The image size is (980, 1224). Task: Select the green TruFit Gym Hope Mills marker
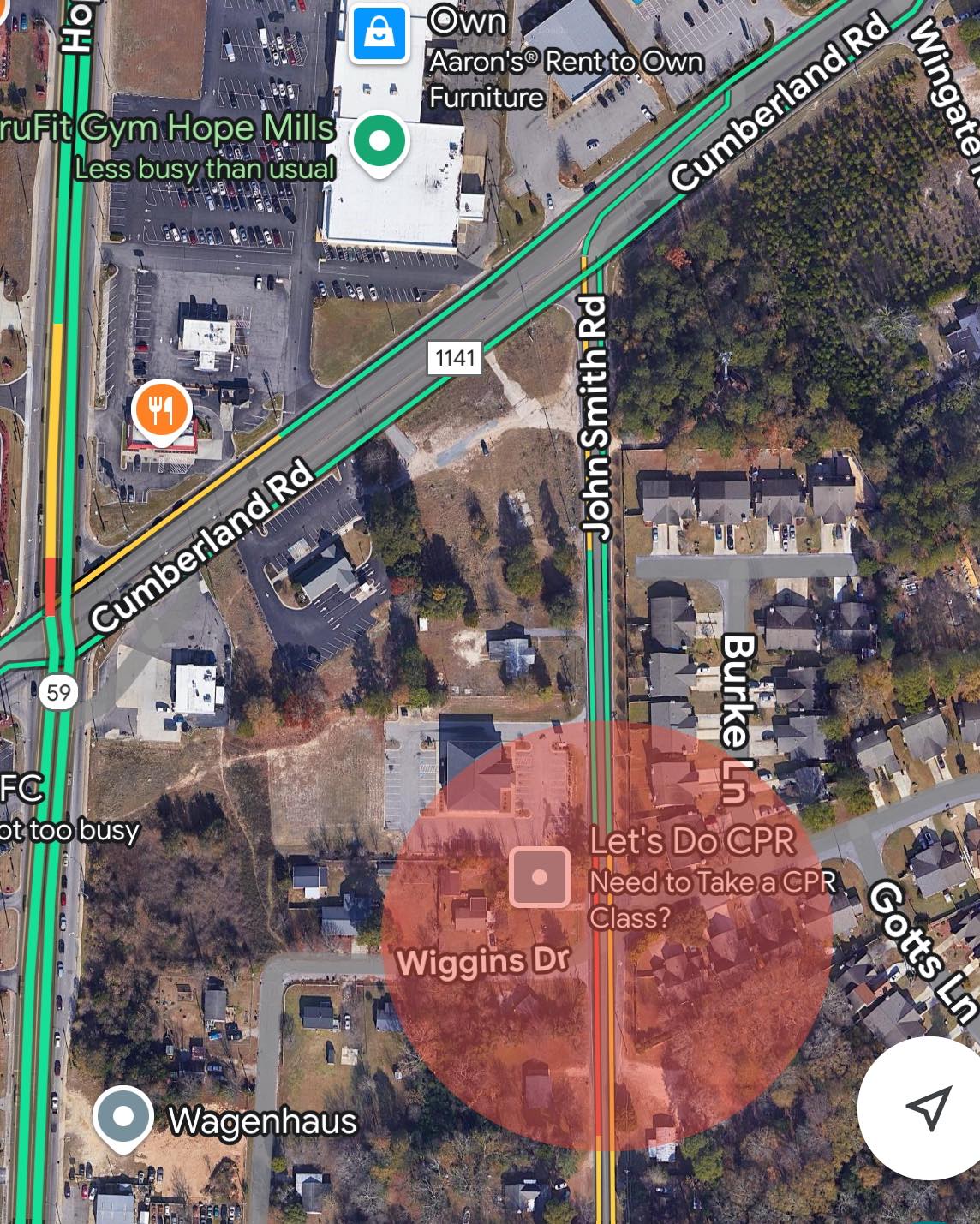pos(379,141)
